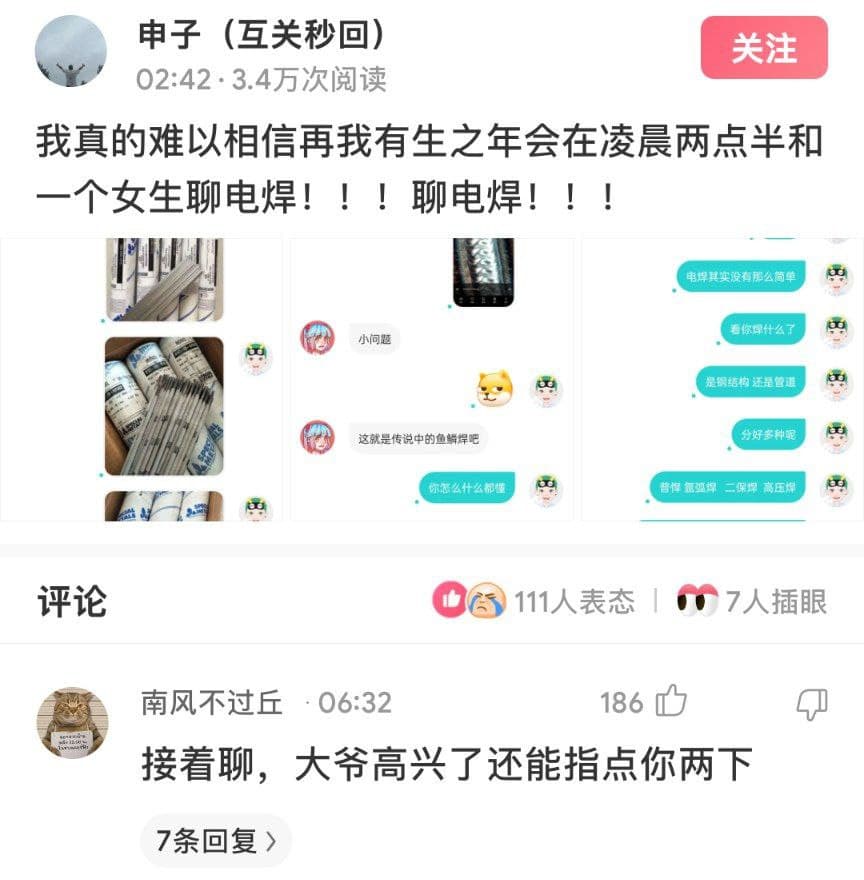The width and height of the screenshot is (864, 880).
Task: View the middle chat screenshot with 鱼鳞焊
Action: [431, 379]
